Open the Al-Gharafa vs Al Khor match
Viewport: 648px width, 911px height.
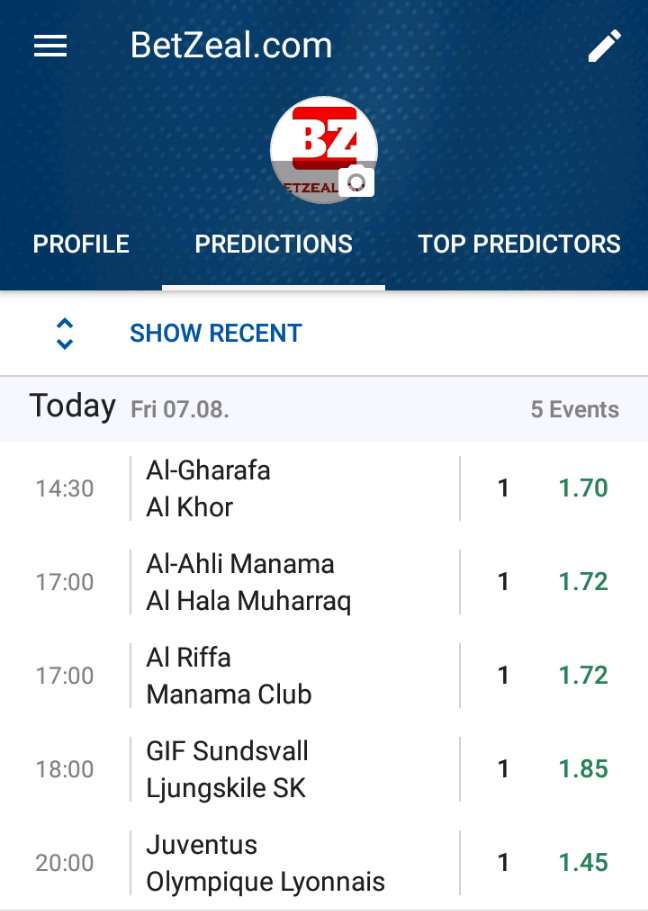295,488
